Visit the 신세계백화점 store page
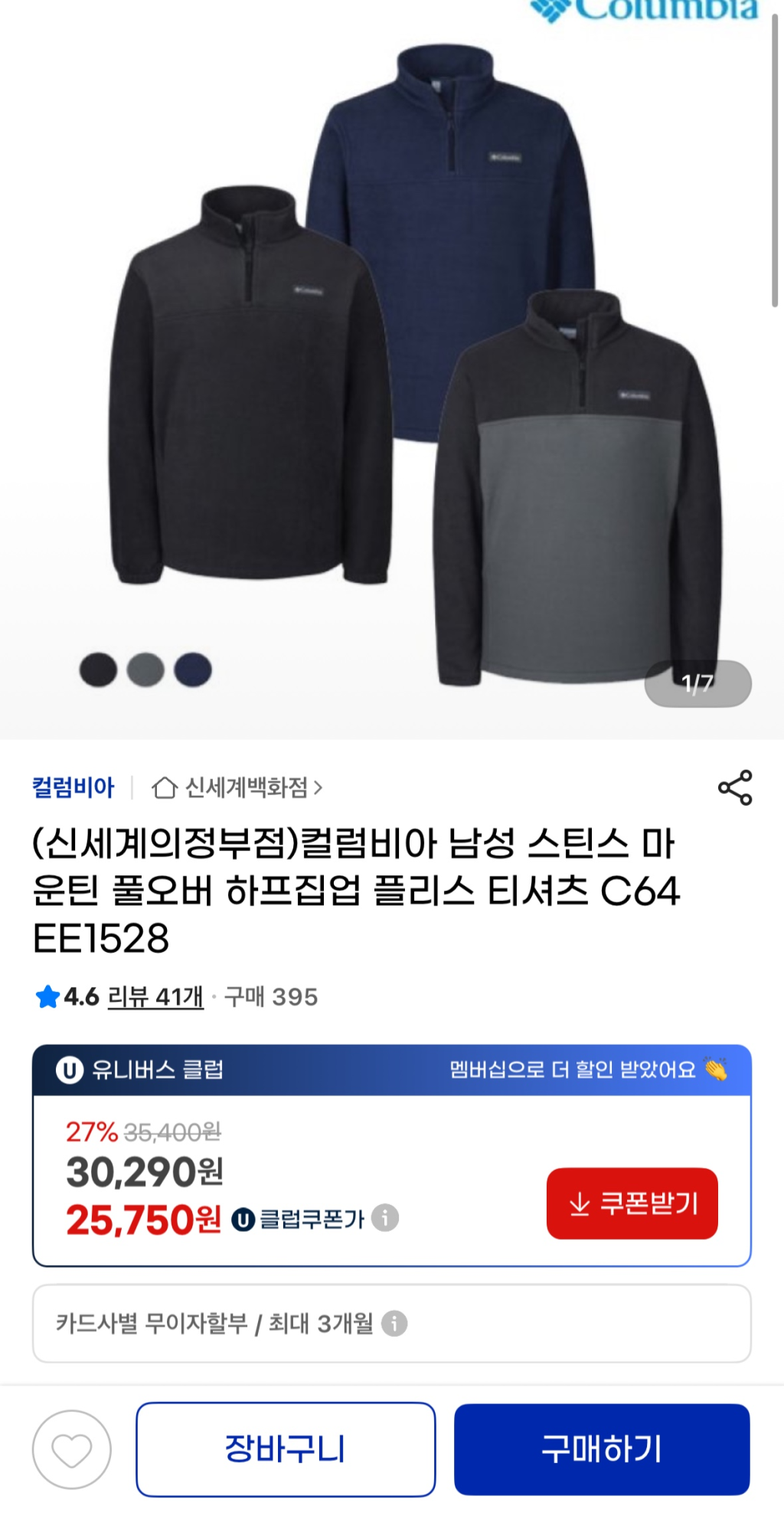Screen dimensions: 784x1529 click(237, 787)
